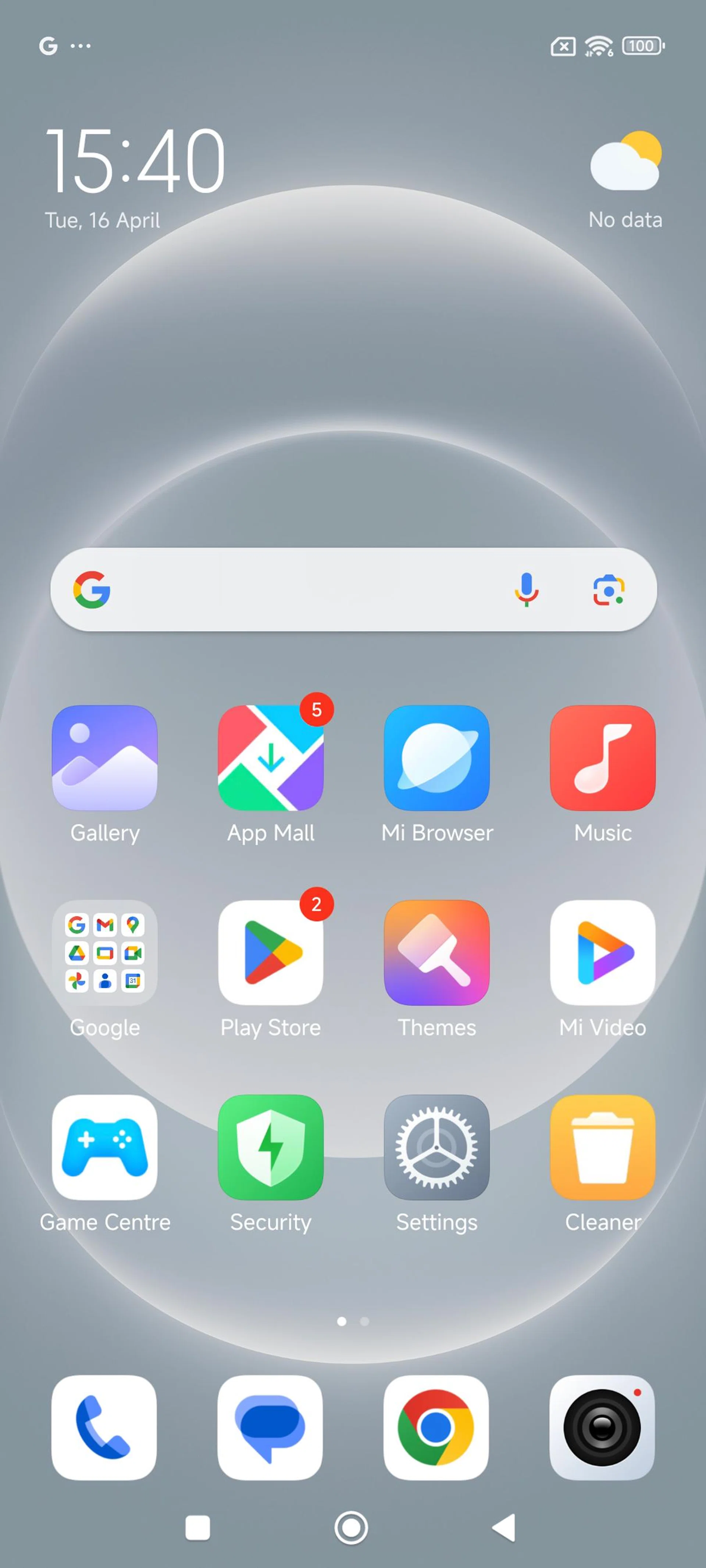706x1568 pixels.
Task: Open the Play Store
Action: tap(271, 952)
